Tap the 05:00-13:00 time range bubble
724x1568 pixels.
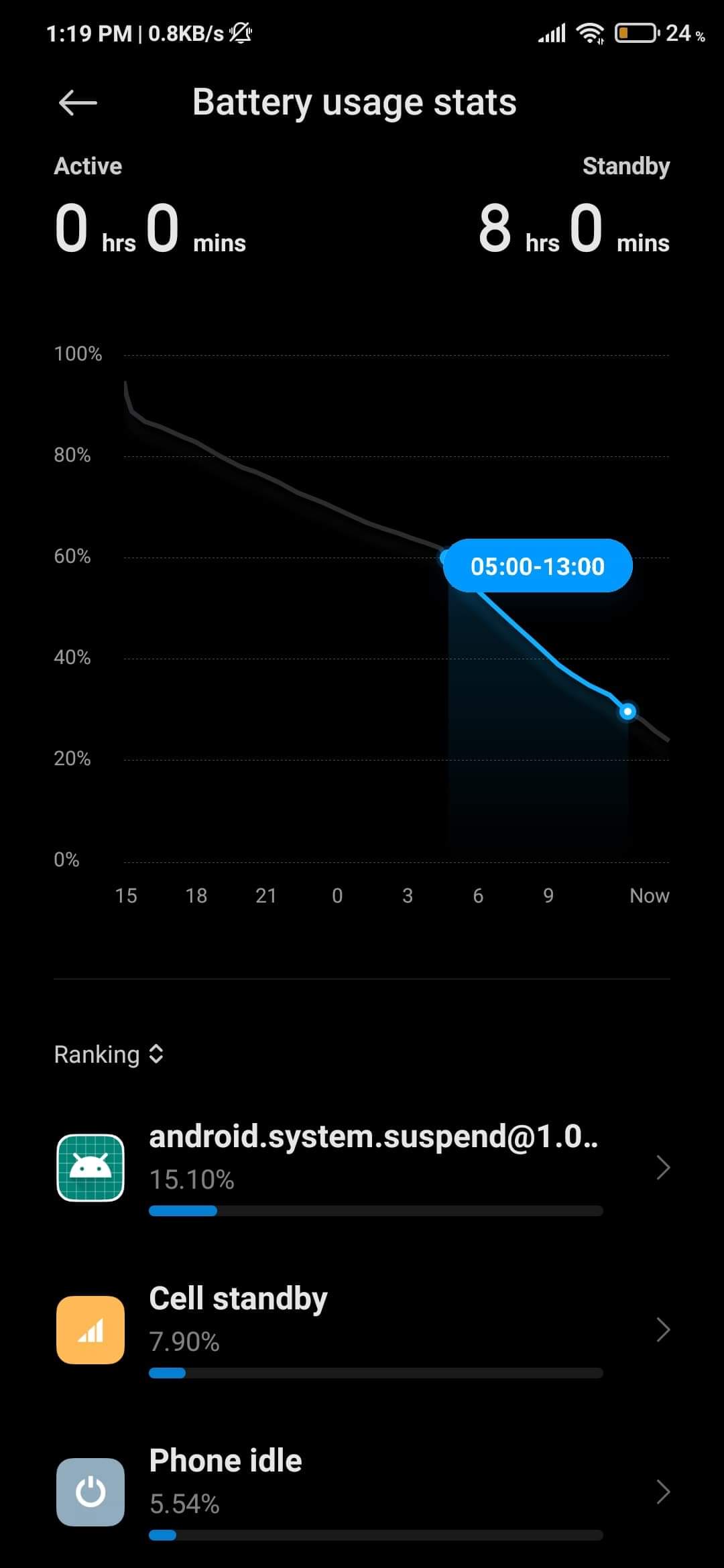pos(538,566)
